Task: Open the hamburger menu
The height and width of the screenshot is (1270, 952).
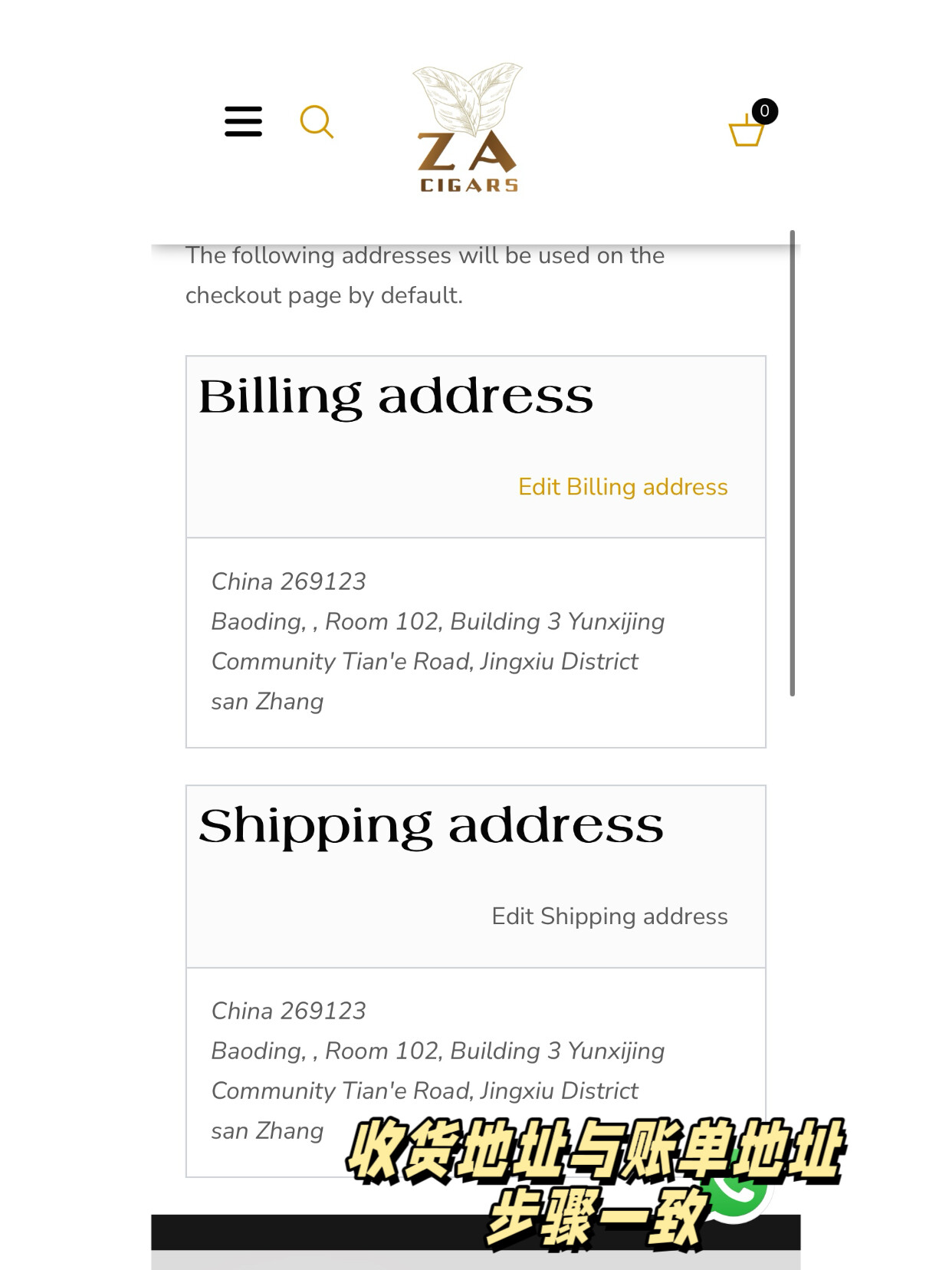Action: pyautogui.click(x=243, y=122)
